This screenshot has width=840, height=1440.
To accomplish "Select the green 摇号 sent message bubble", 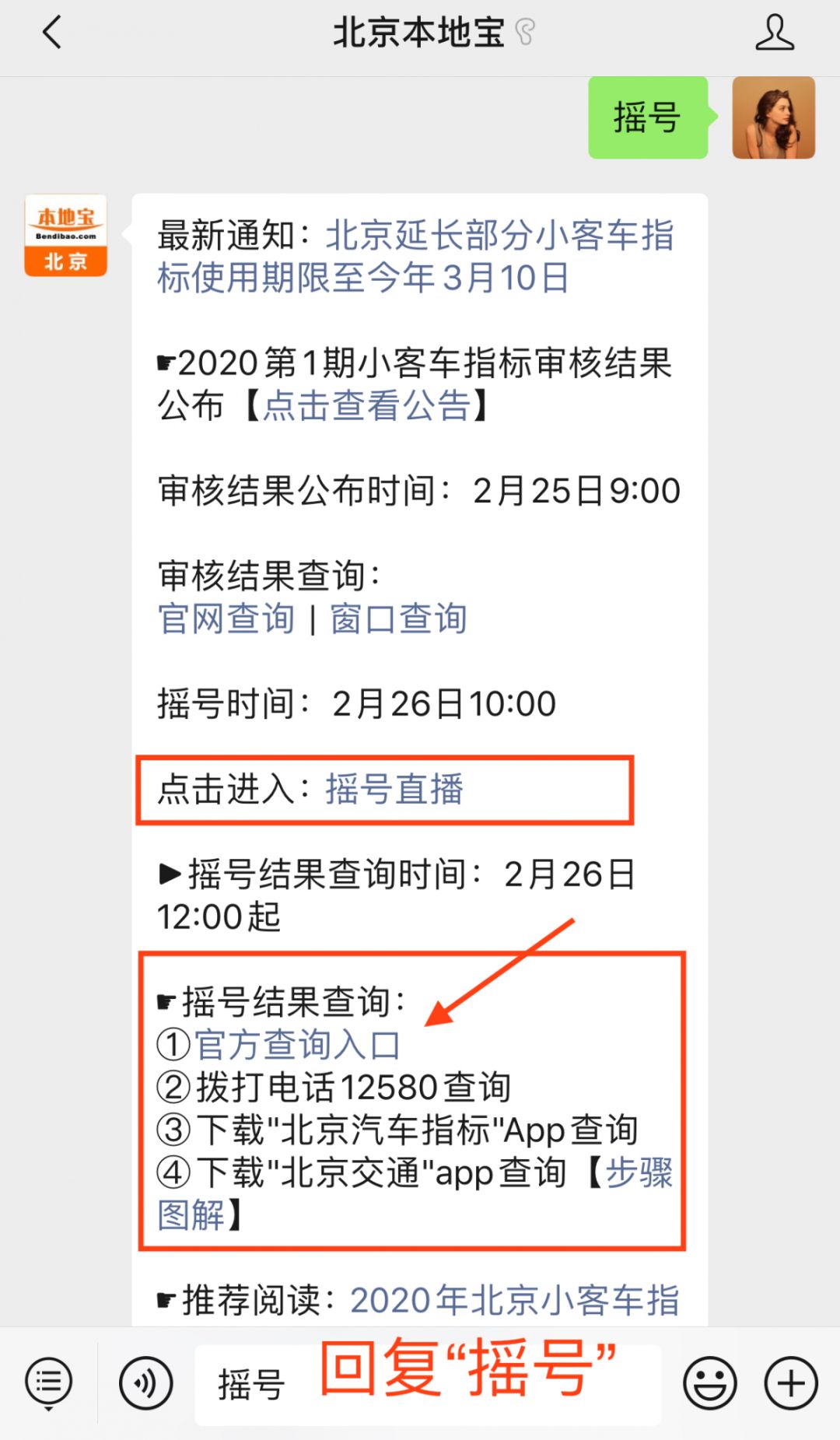I will pos(646,119).
